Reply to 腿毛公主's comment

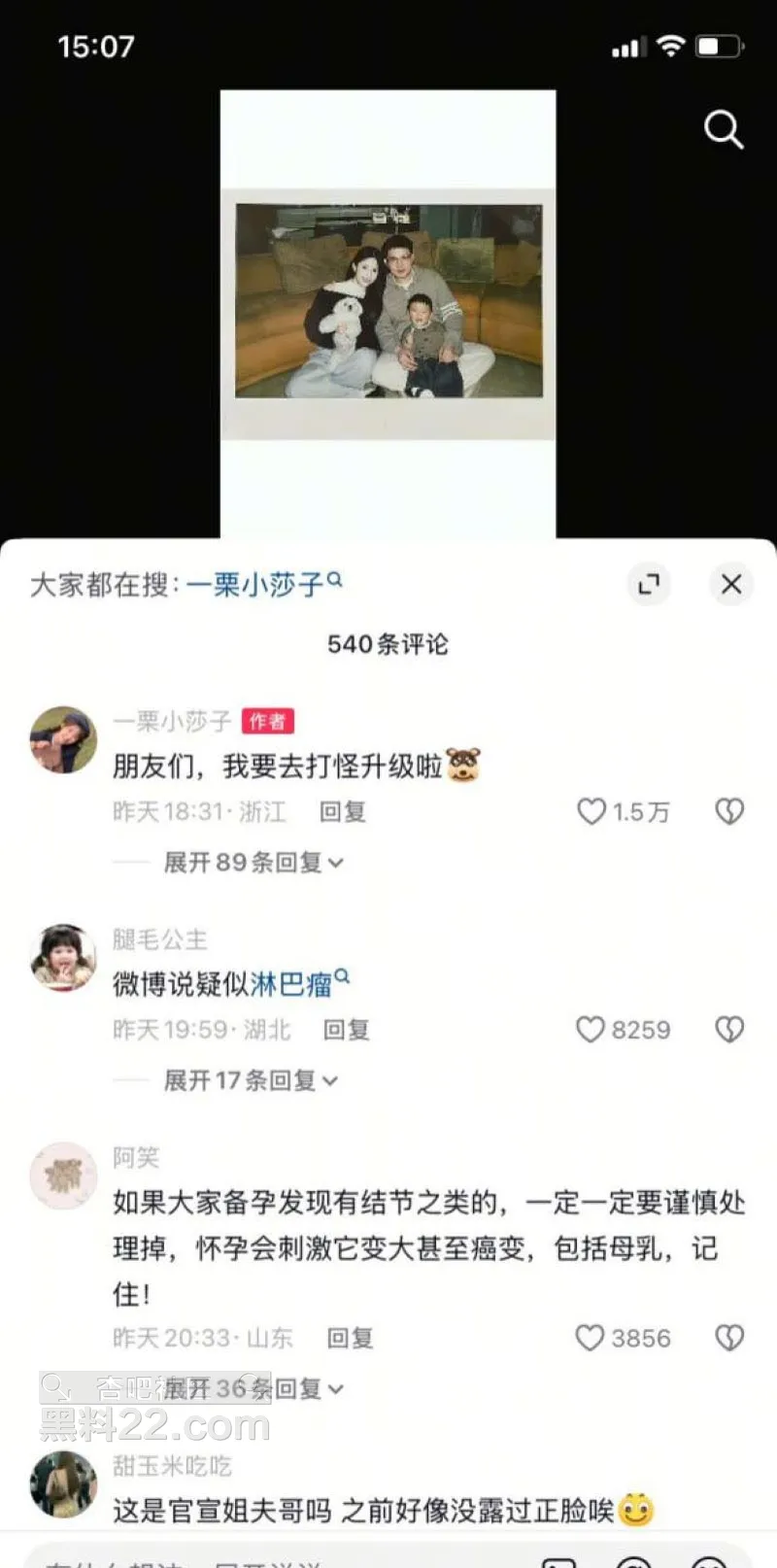click(346, 1030)
